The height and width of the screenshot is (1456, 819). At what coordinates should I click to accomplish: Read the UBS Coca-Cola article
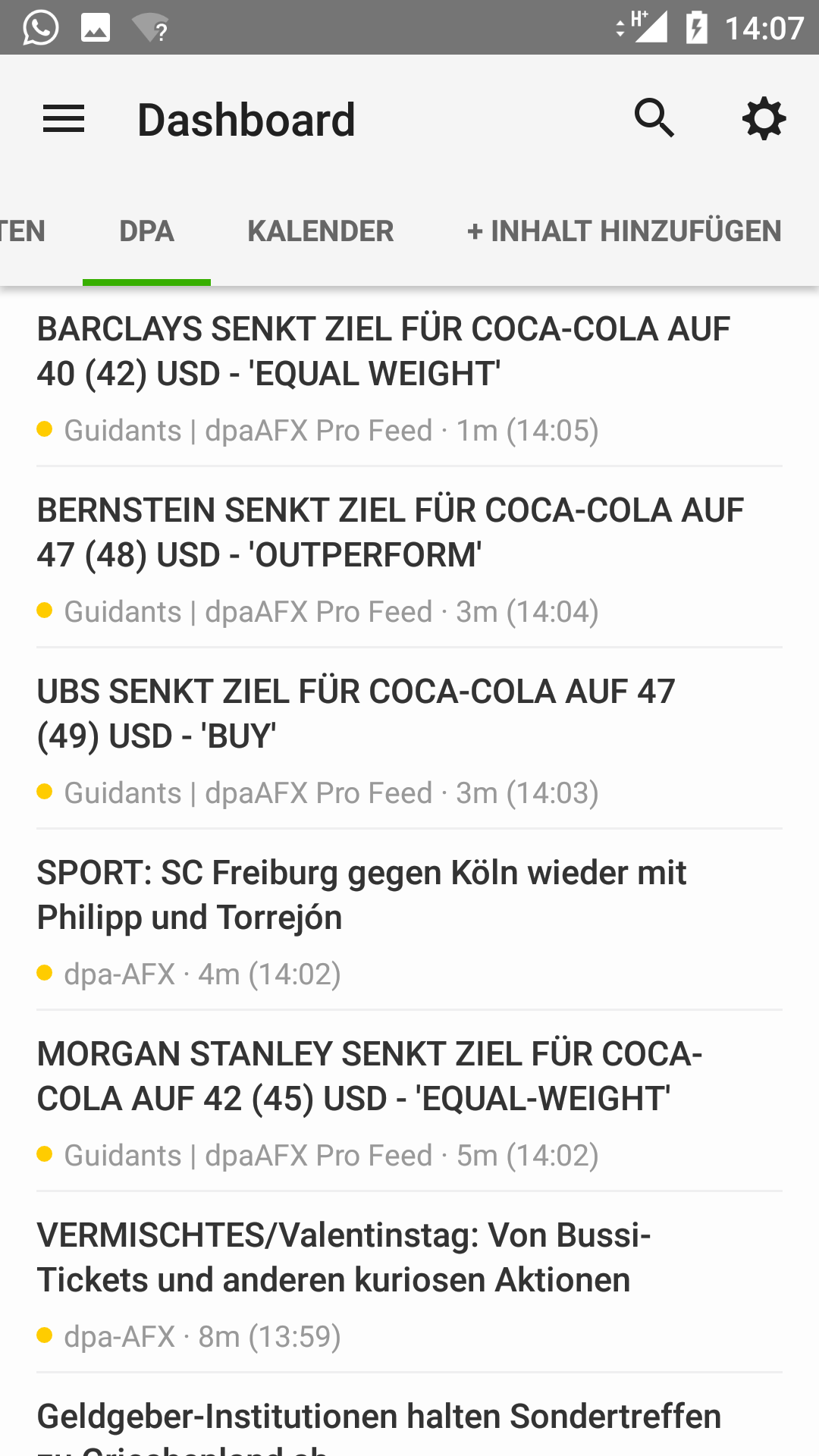click(x=409, y=739)
